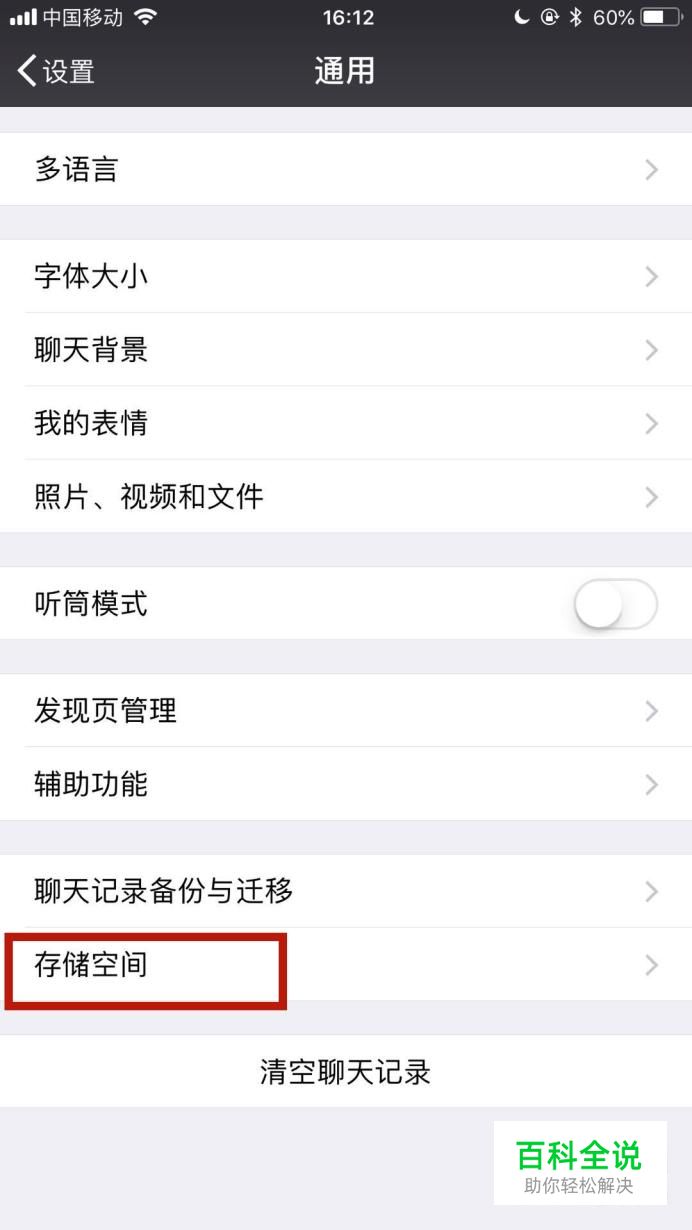
Task: Open 辅助功能 settings
Action: pos(345,784)
